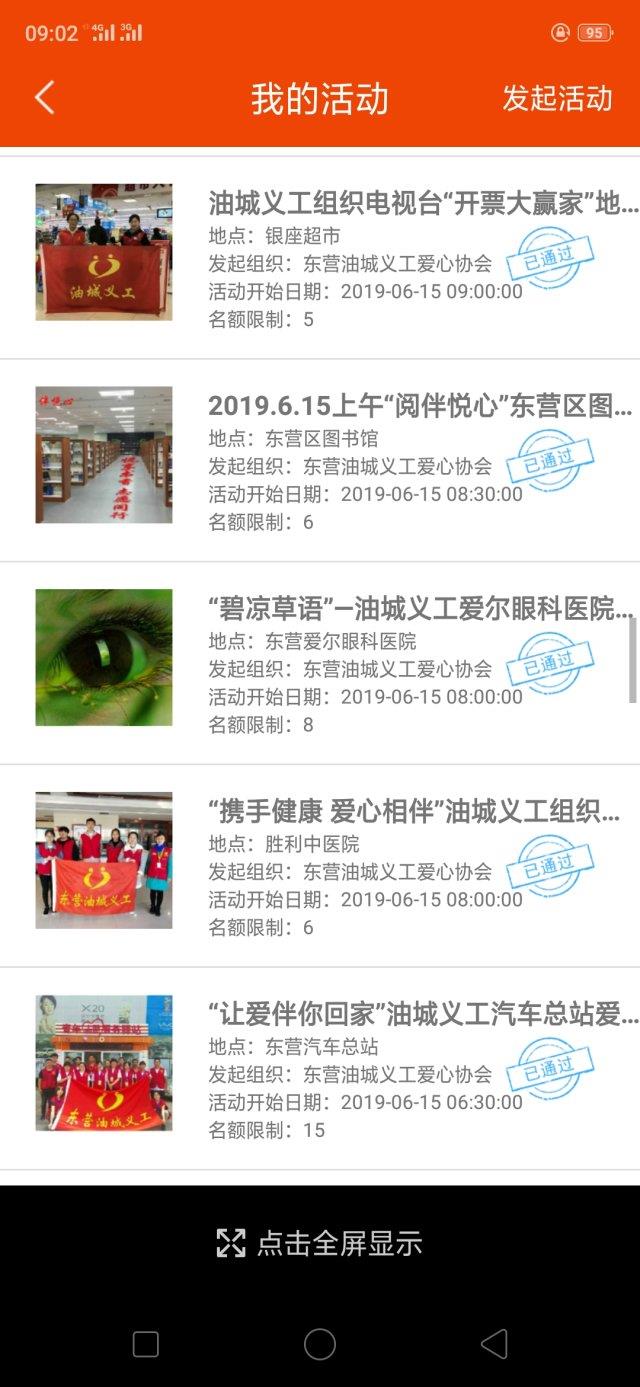The width and height of the screenshot is (640, 1387).
Task: Tap 点击全屏显示 to show full screen
Action: 320,1243
